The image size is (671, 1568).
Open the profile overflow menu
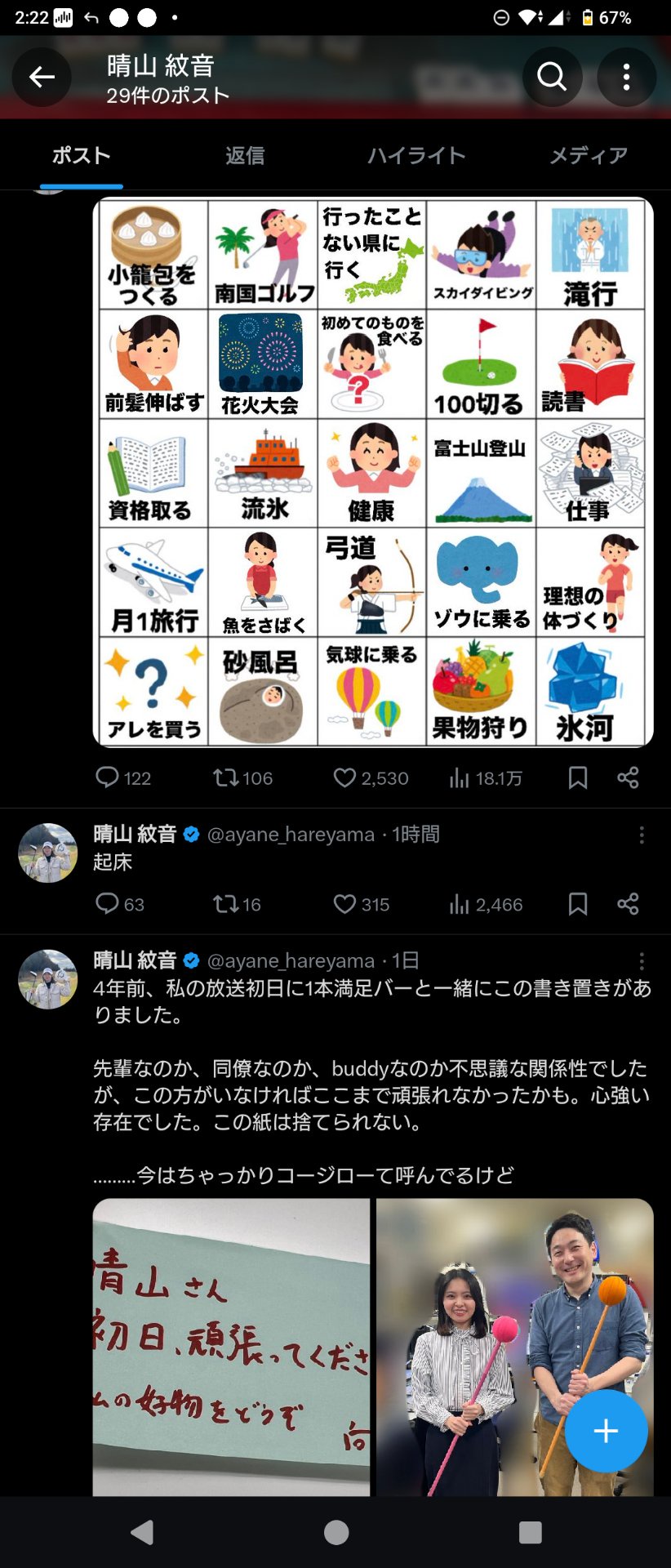coord(626,78)
